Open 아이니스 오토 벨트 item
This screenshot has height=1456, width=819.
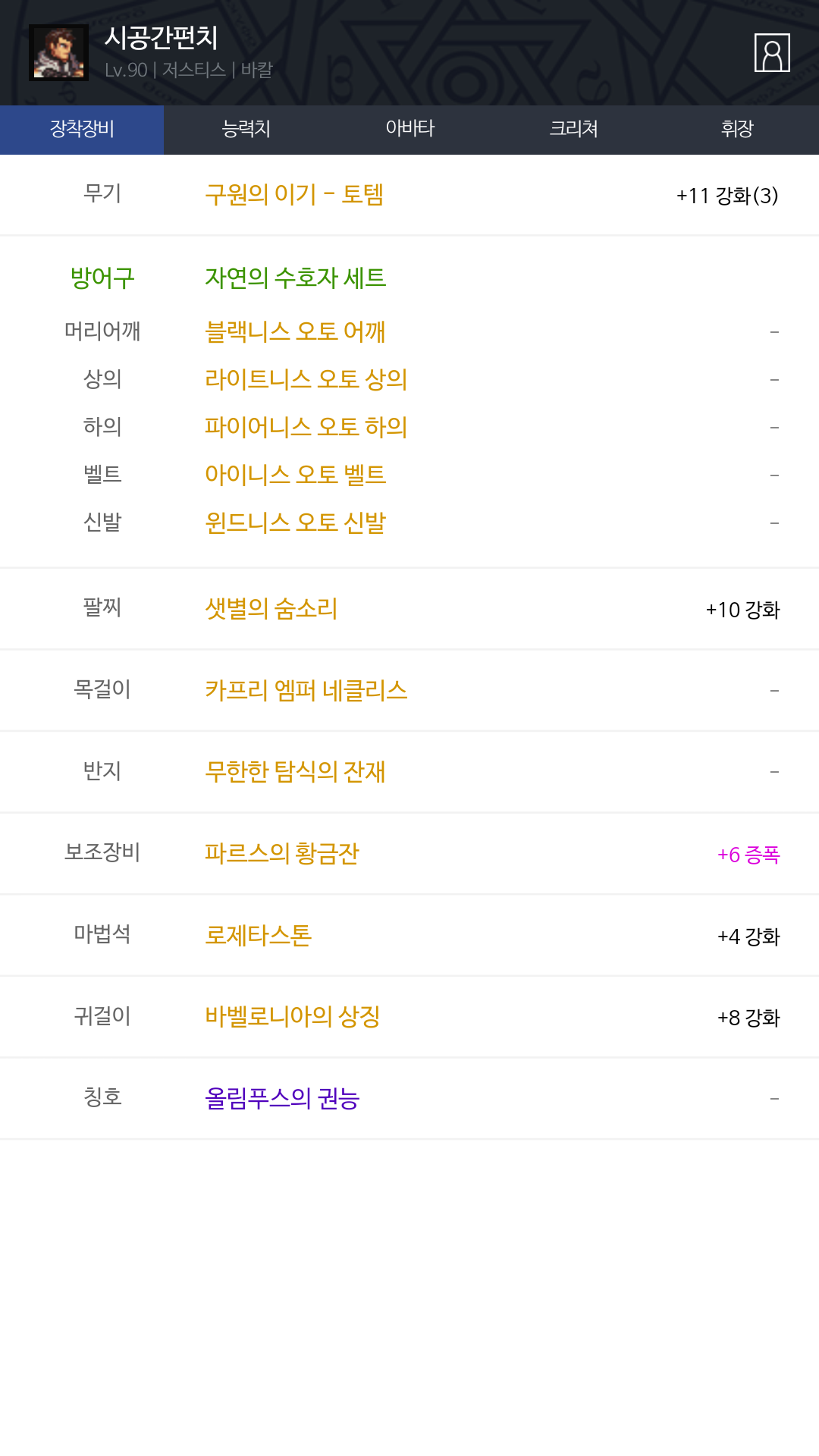(x=296, y=475)
